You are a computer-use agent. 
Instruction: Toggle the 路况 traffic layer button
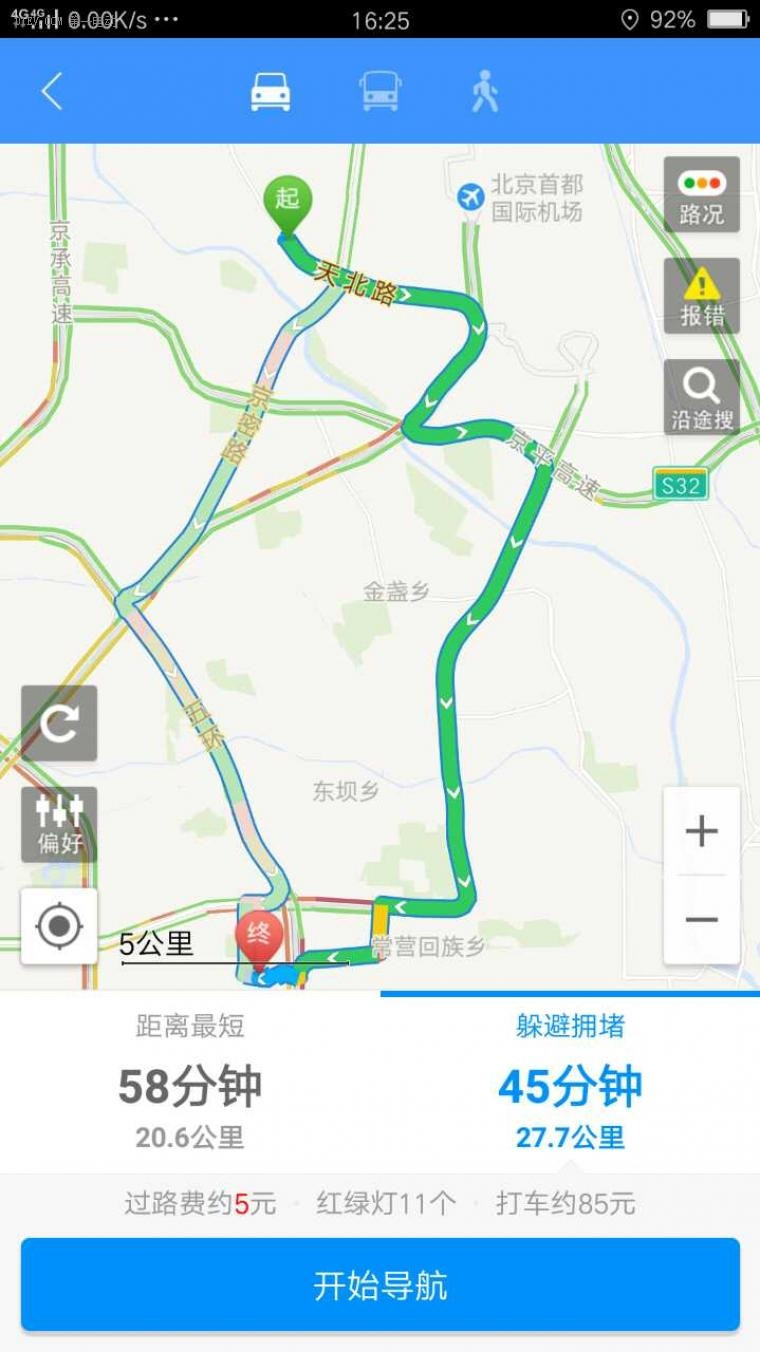(702, 195)
